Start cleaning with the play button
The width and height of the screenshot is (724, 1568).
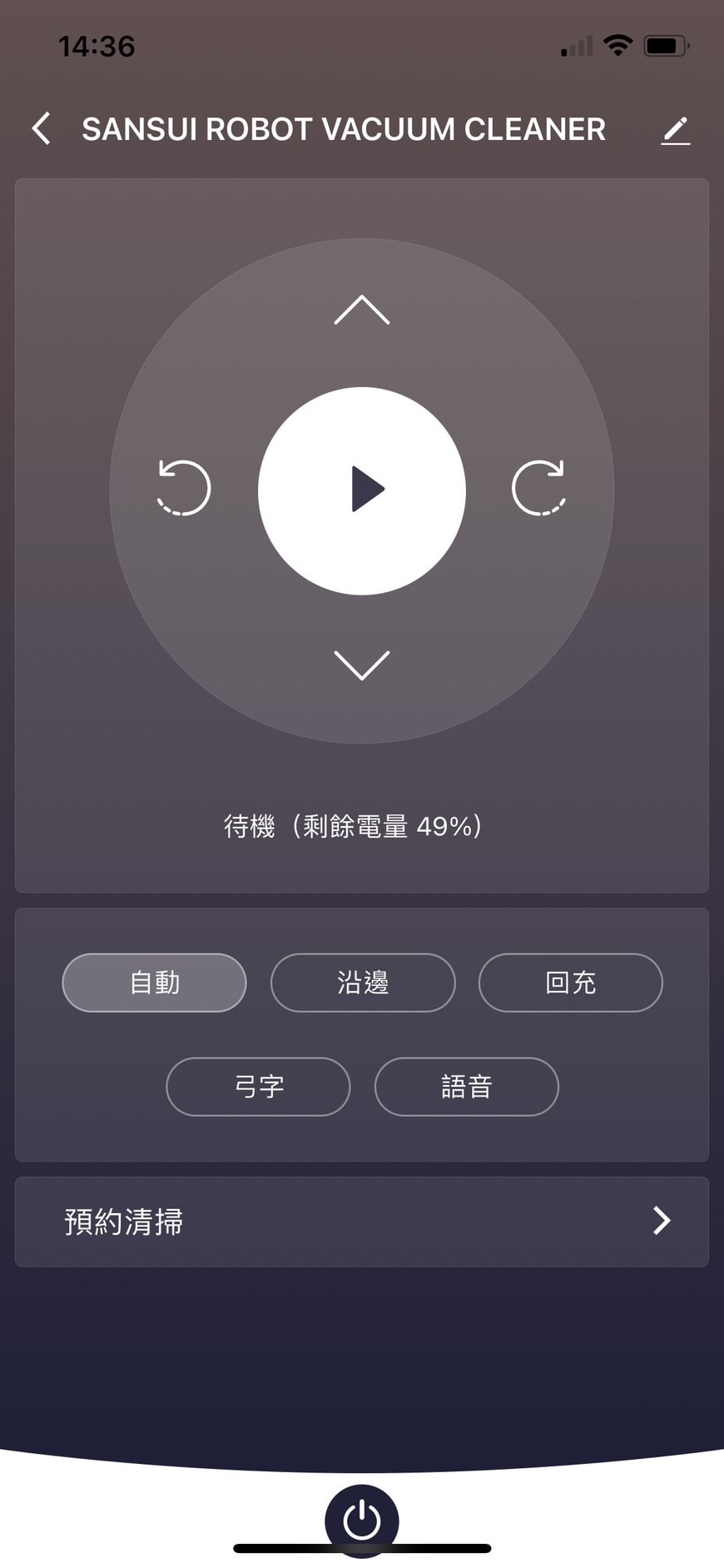click(x=362, y=490)
